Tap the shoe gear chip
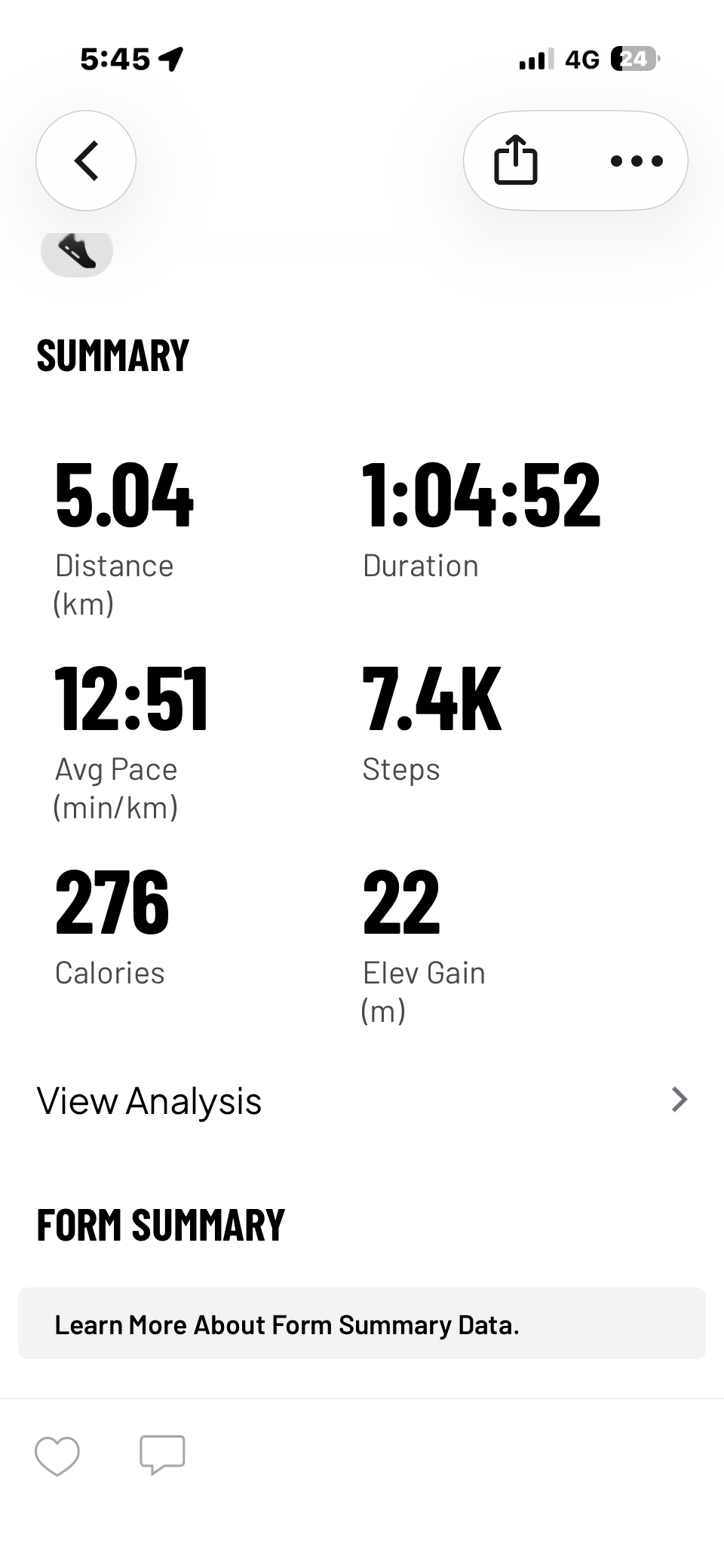The height and width of the screenshot is (1568, 724). click(77, 252)
